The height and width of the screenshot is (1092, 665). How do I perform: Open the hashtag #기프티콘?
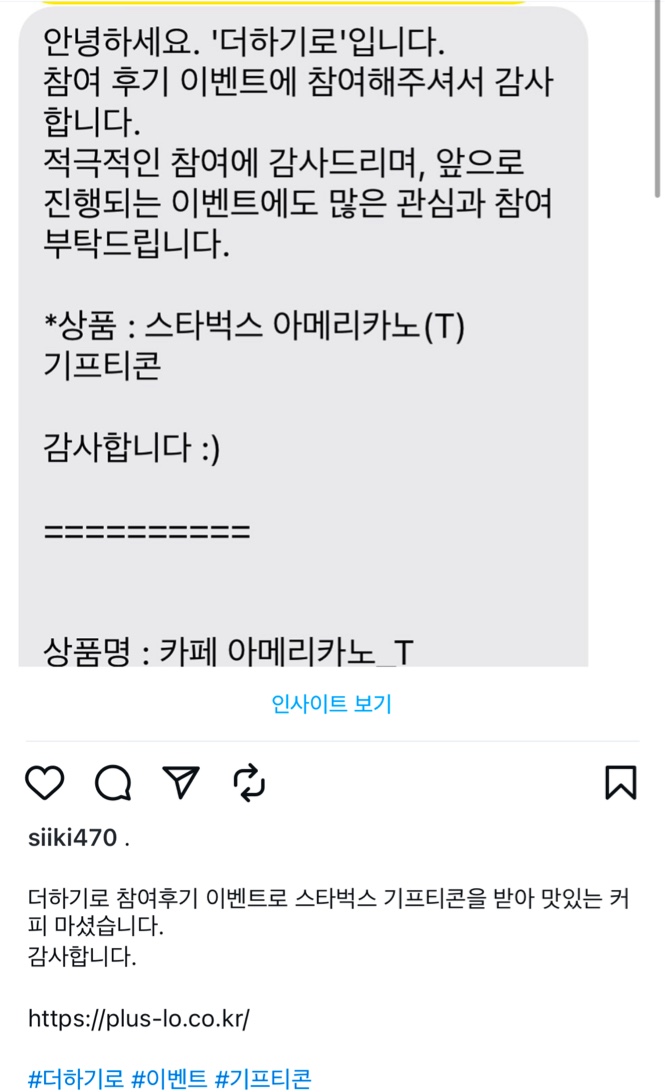tap(264, 1079)
